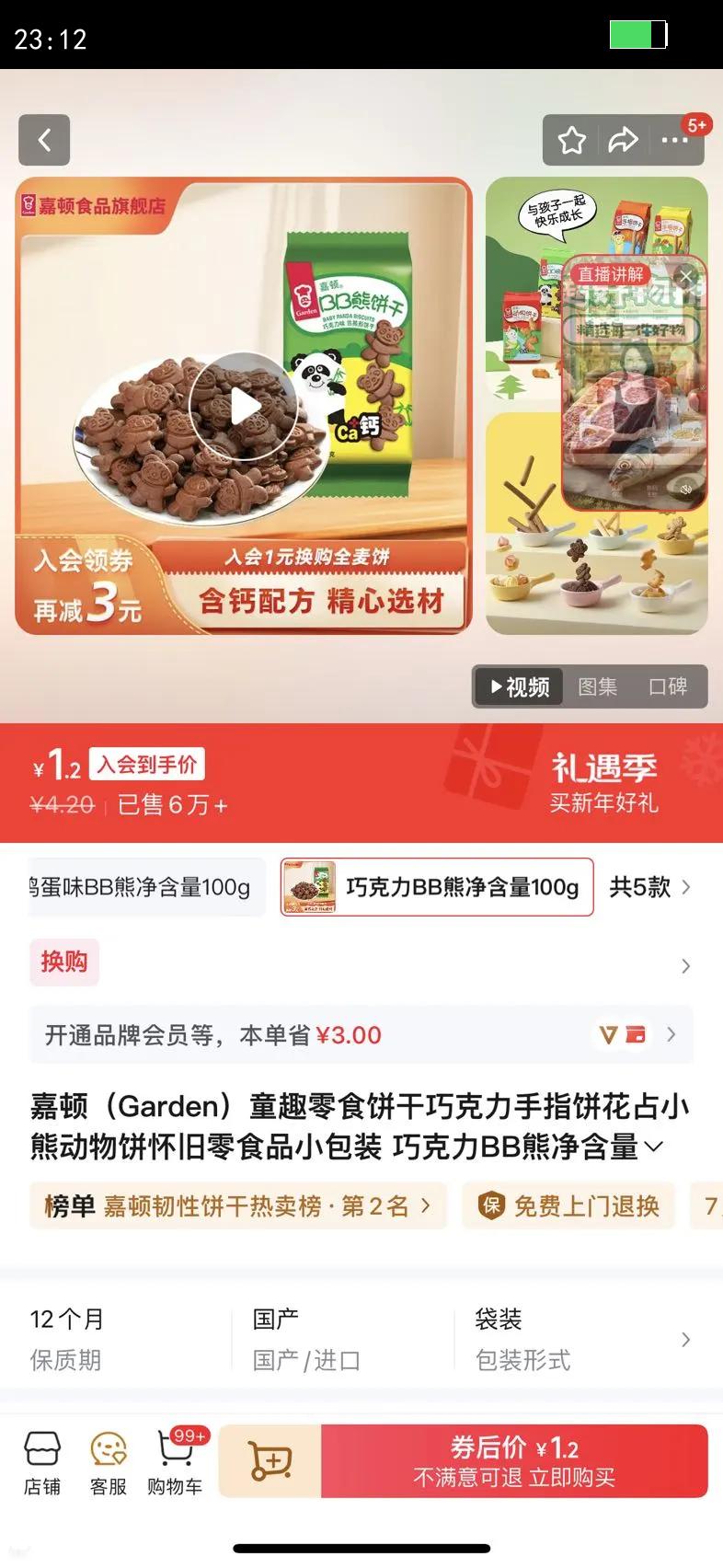Switch to the 图集 tab
This screenshot has height=1568, width=723.
tap(597, 686)
